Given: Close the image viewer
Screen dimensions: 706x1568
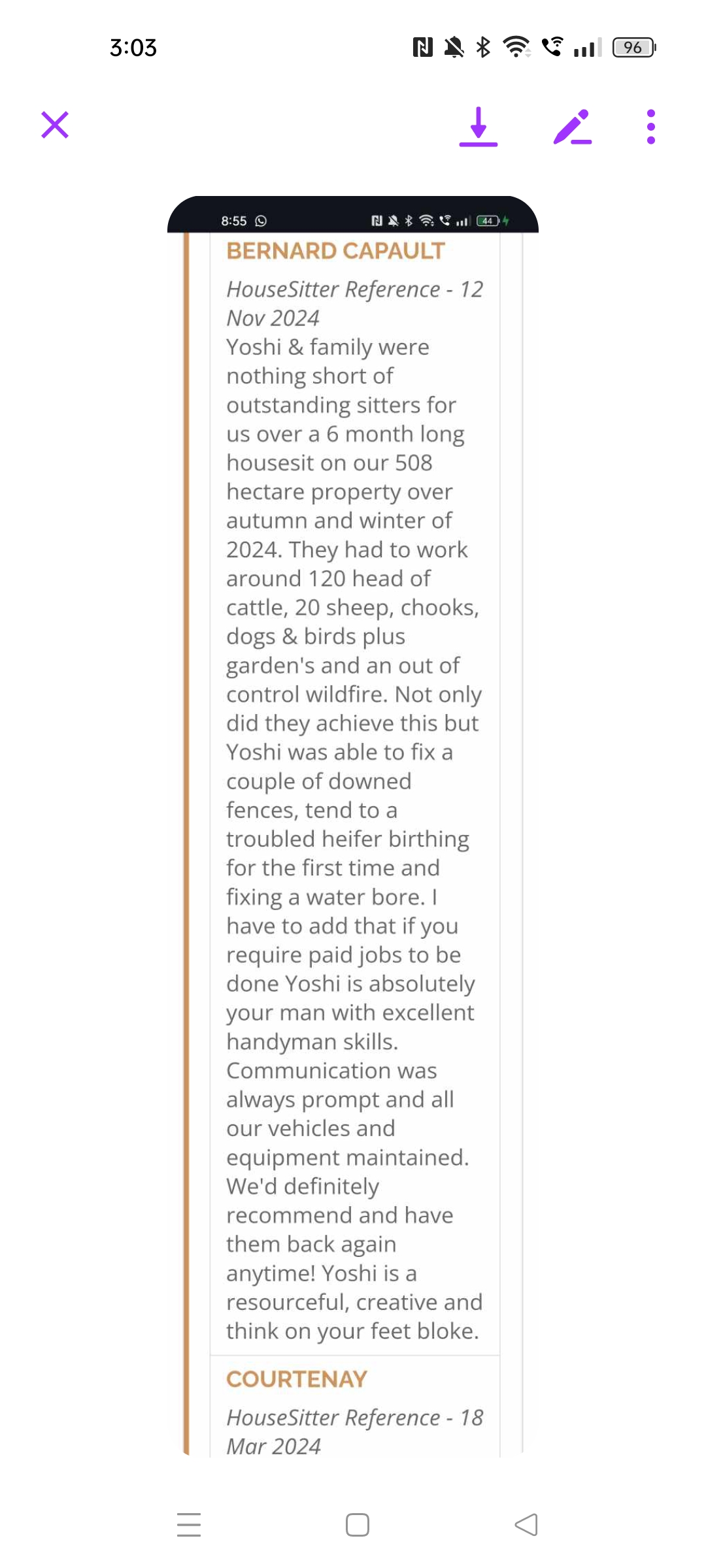Looking at the screenshot, I should 55,125.
